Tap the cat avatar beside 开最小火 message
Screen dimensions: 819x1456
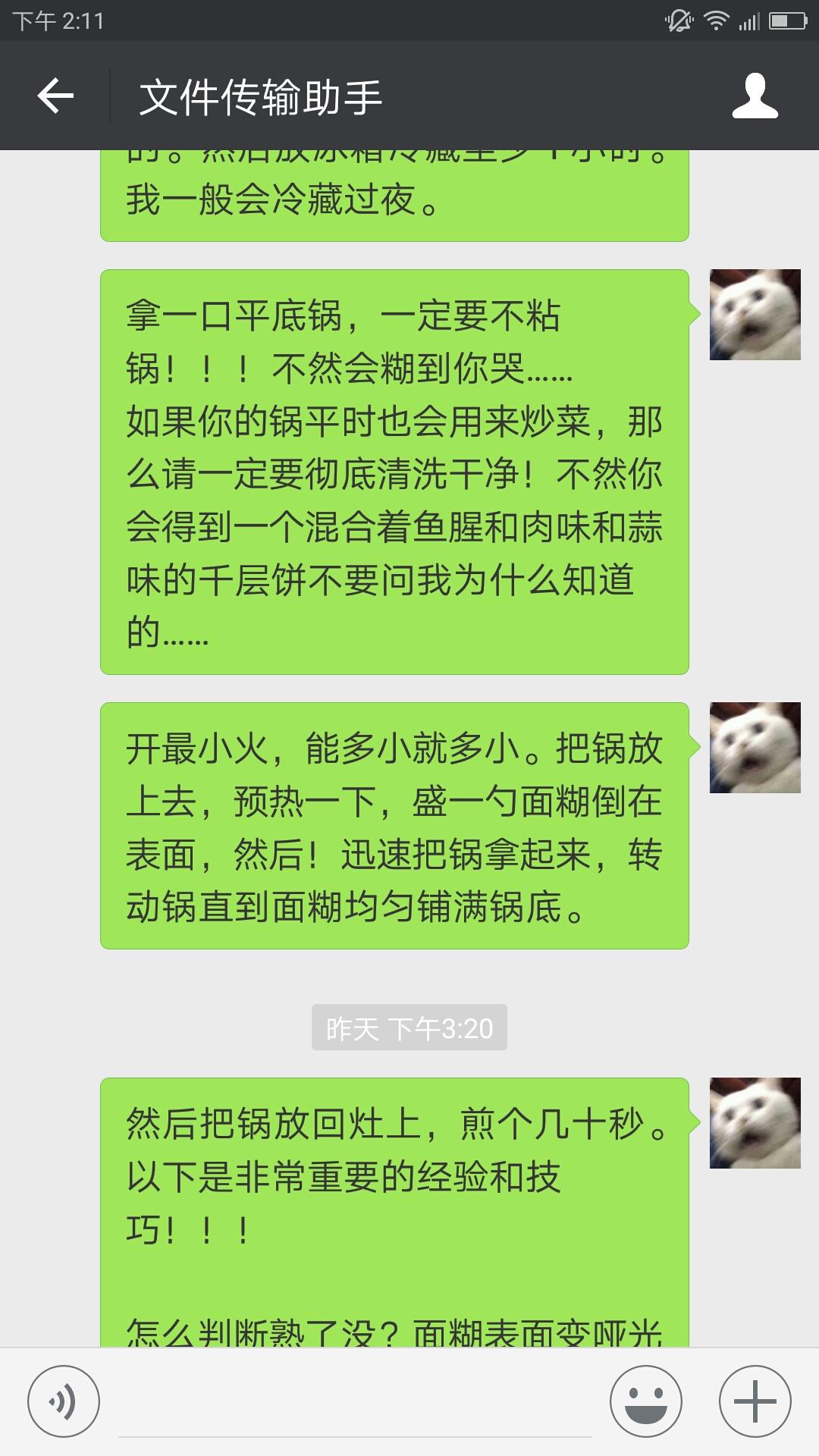point(755,748)
